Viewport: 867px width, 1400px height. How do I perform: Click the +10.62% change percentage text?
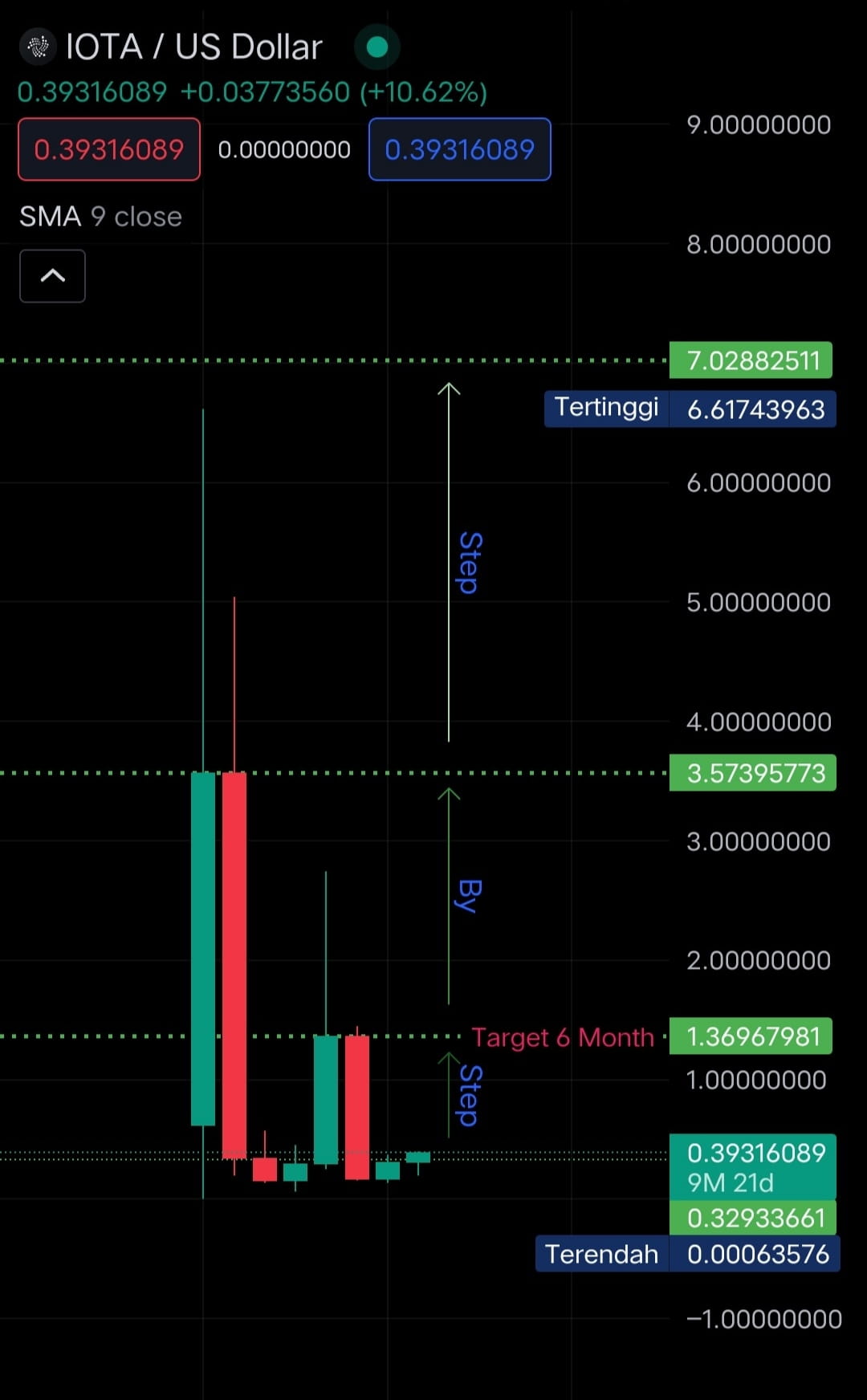pyautogui.click(x=422, y=92)
